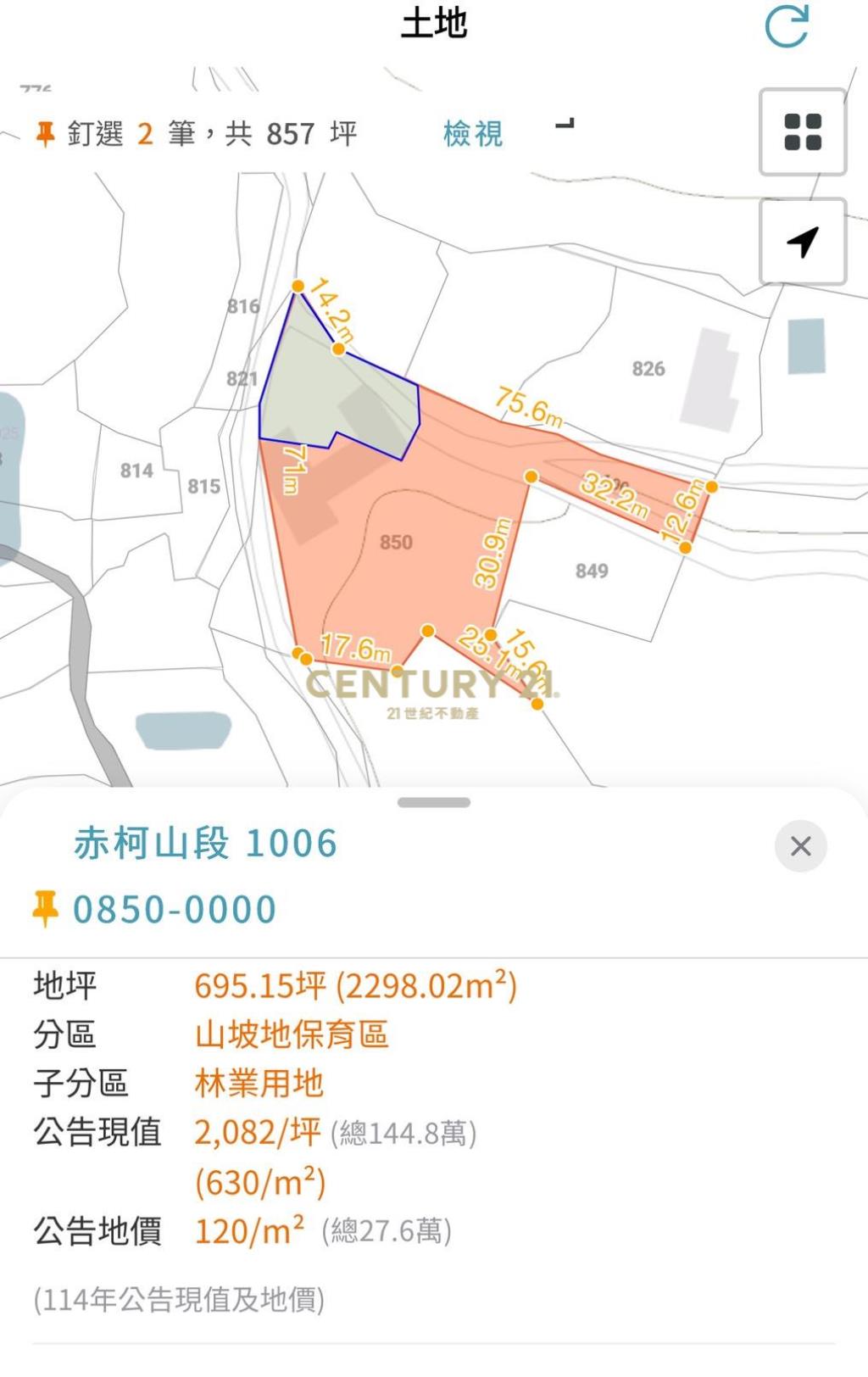Select the pin icon next to 0850-0000

47,908
